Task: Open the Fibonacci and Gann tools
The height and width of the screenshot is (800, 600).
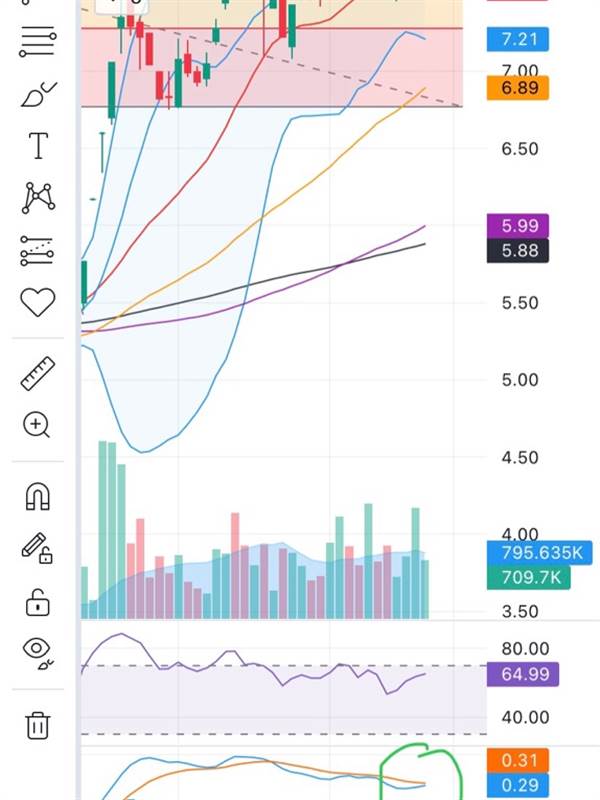Action: 38,42
